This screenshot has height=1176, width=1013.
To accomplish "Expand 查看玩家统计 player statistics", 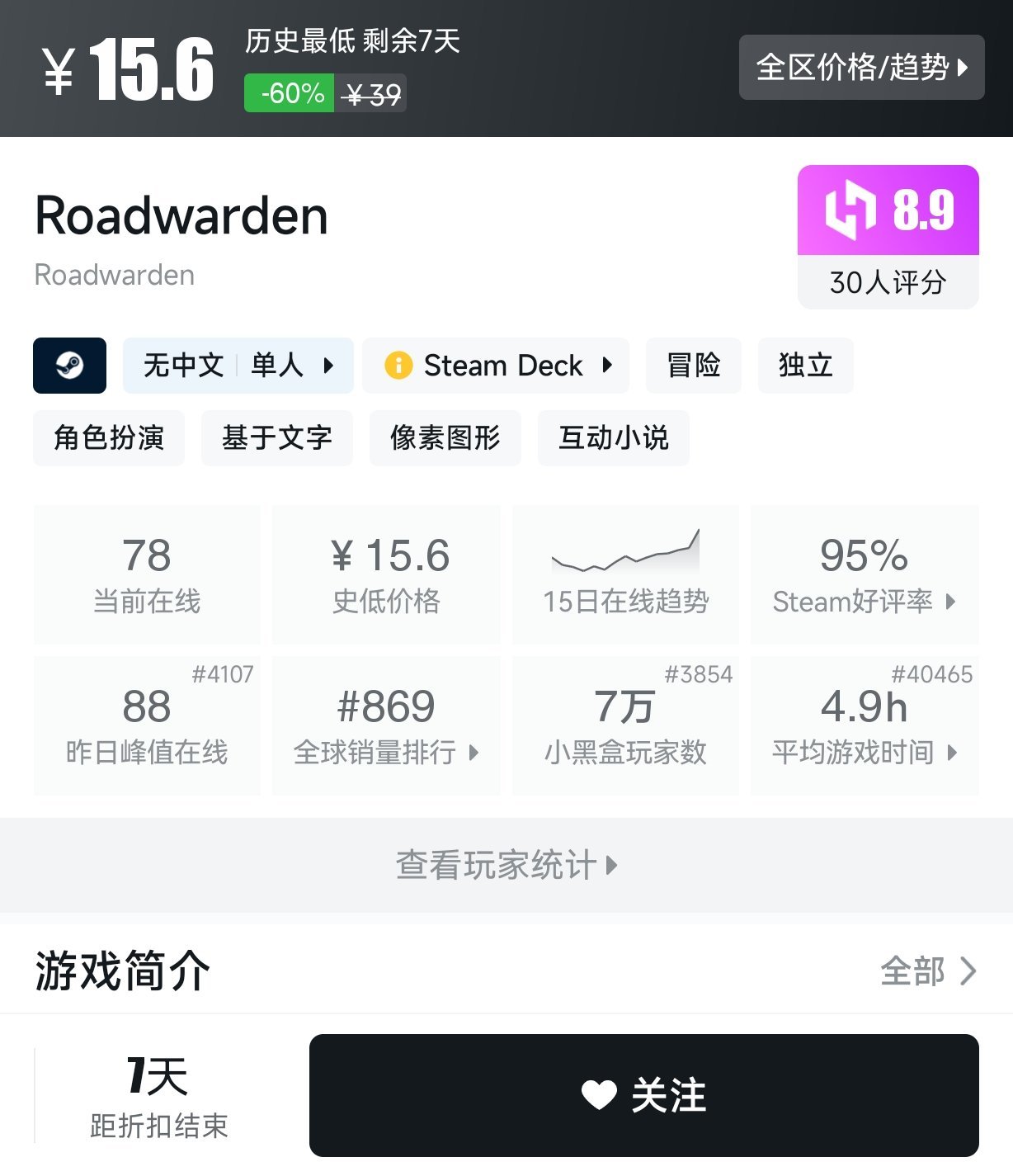I will click(506, 866).
